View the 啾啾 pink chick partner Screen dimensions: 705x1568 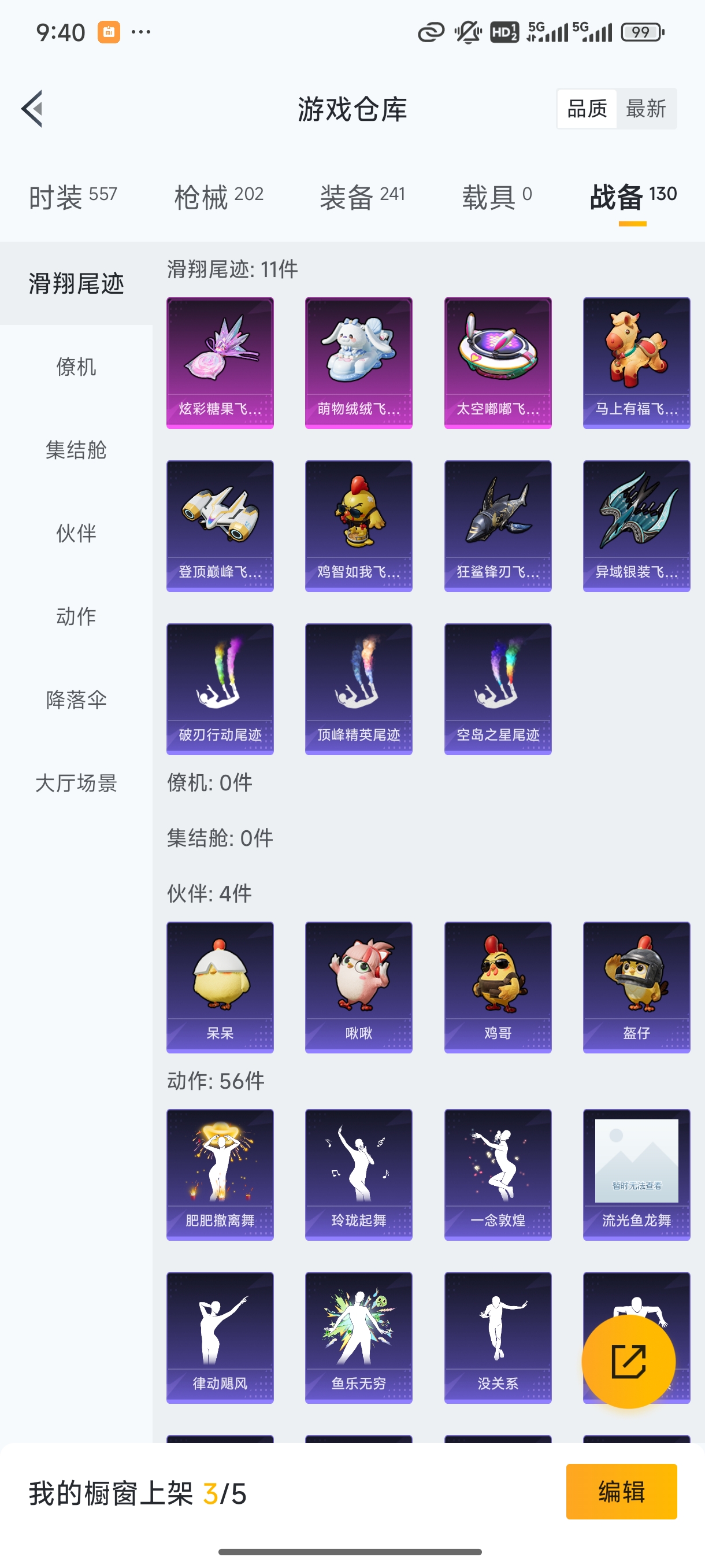(358, 988)
